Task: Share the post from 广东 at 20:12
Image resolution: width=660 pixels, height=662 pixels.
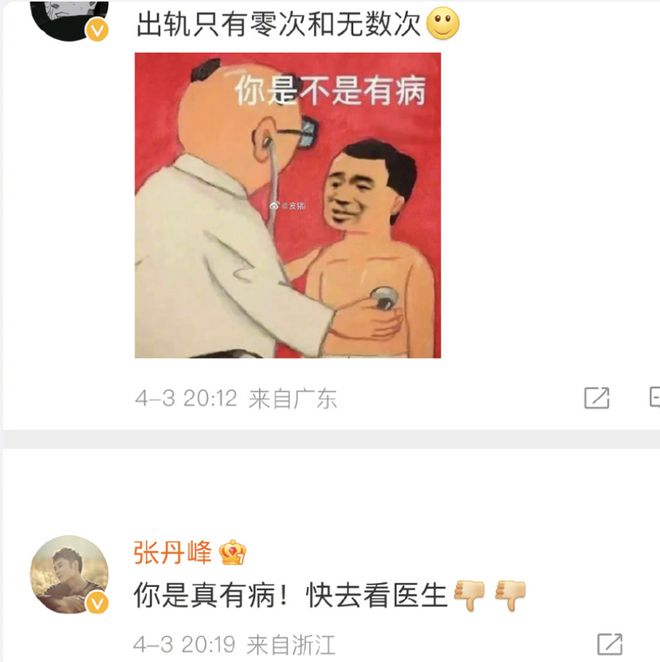Action: point(596,398)
